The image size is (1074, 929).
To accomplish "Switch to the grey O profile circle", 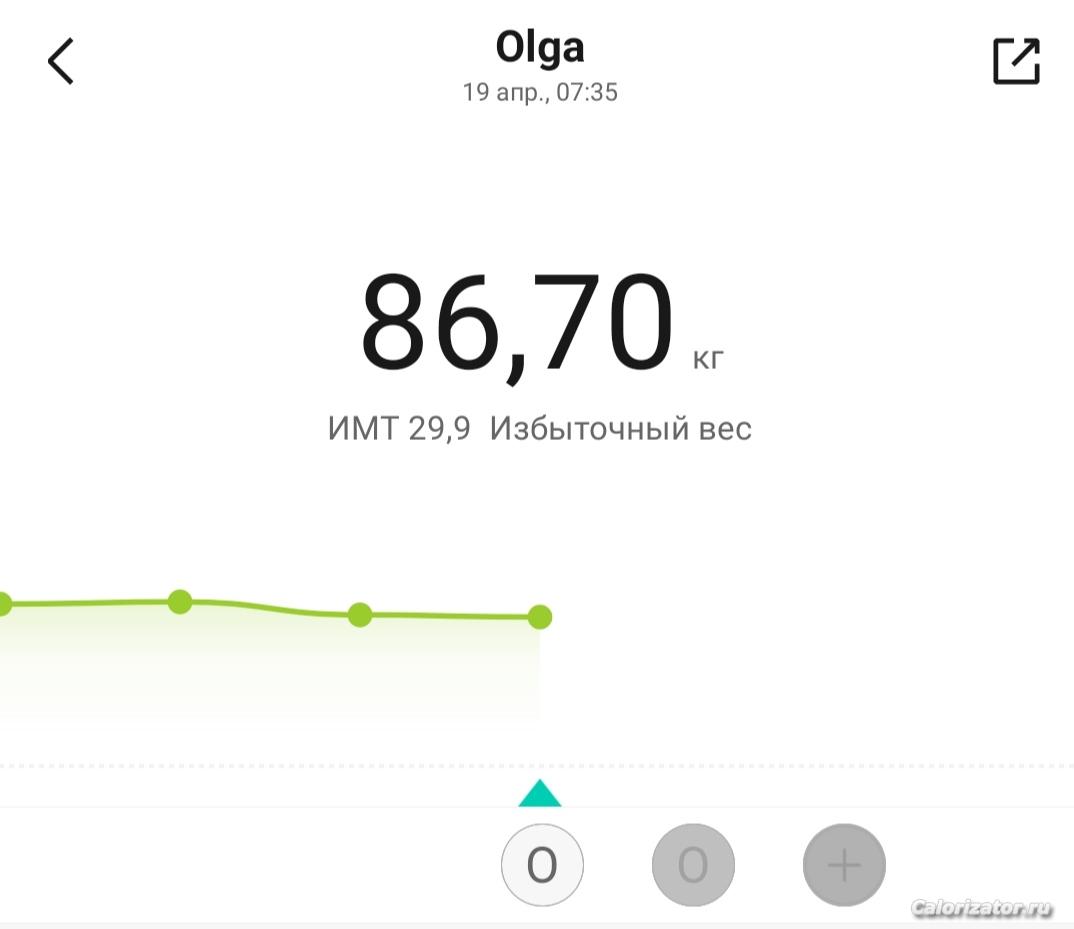I will pos(693,865).
